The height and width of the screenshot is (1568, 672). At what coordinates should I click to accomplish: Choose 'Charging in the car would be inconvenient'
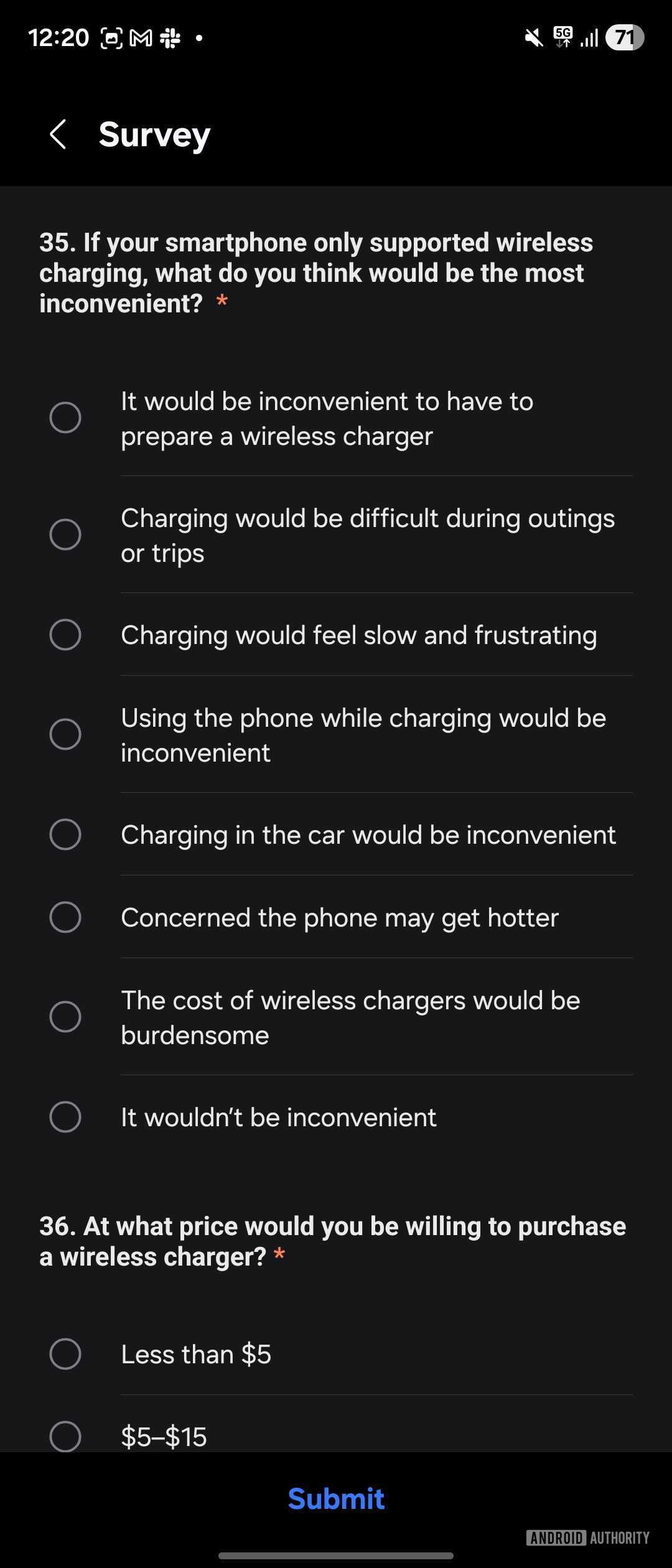(65, 834)
